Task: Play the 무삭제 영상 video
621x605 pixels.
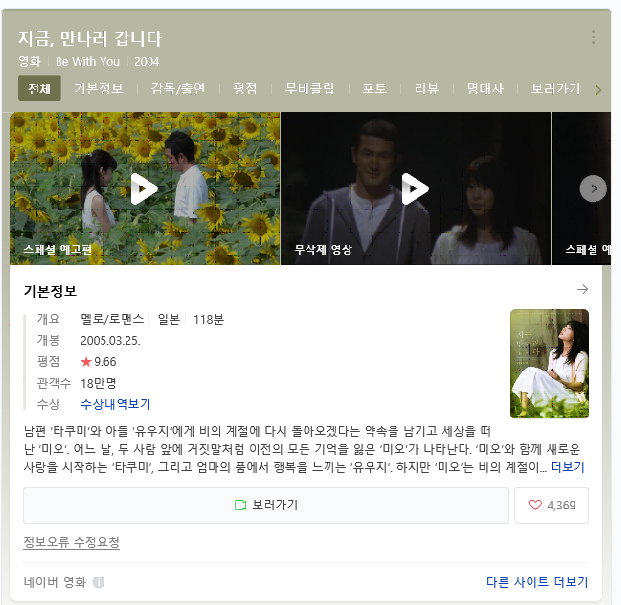Action: (415, 188)
